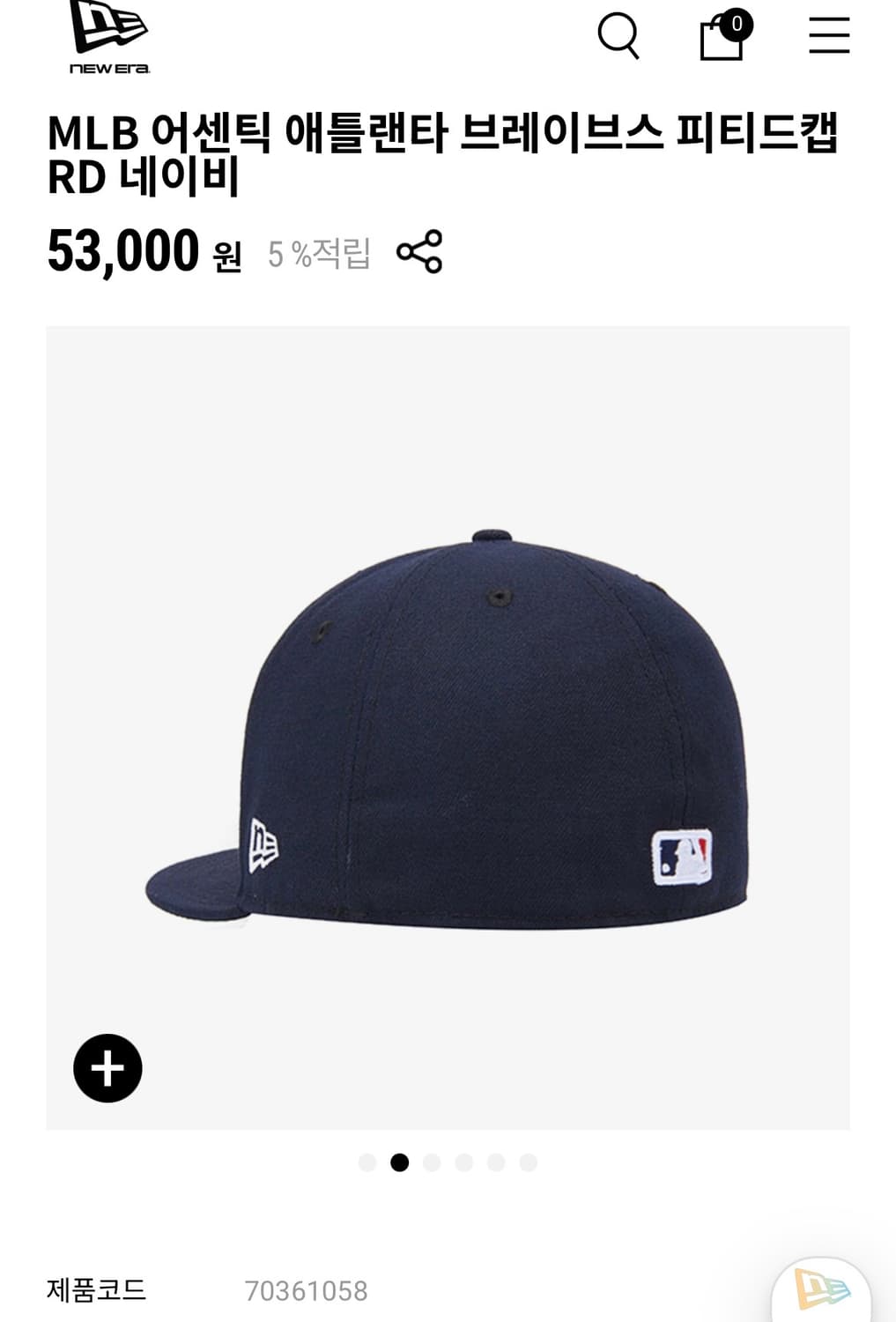The height and width of the screenshot is (1322, 896).
Task: Open the shopping bag cart icon
Action: point(721,39)
